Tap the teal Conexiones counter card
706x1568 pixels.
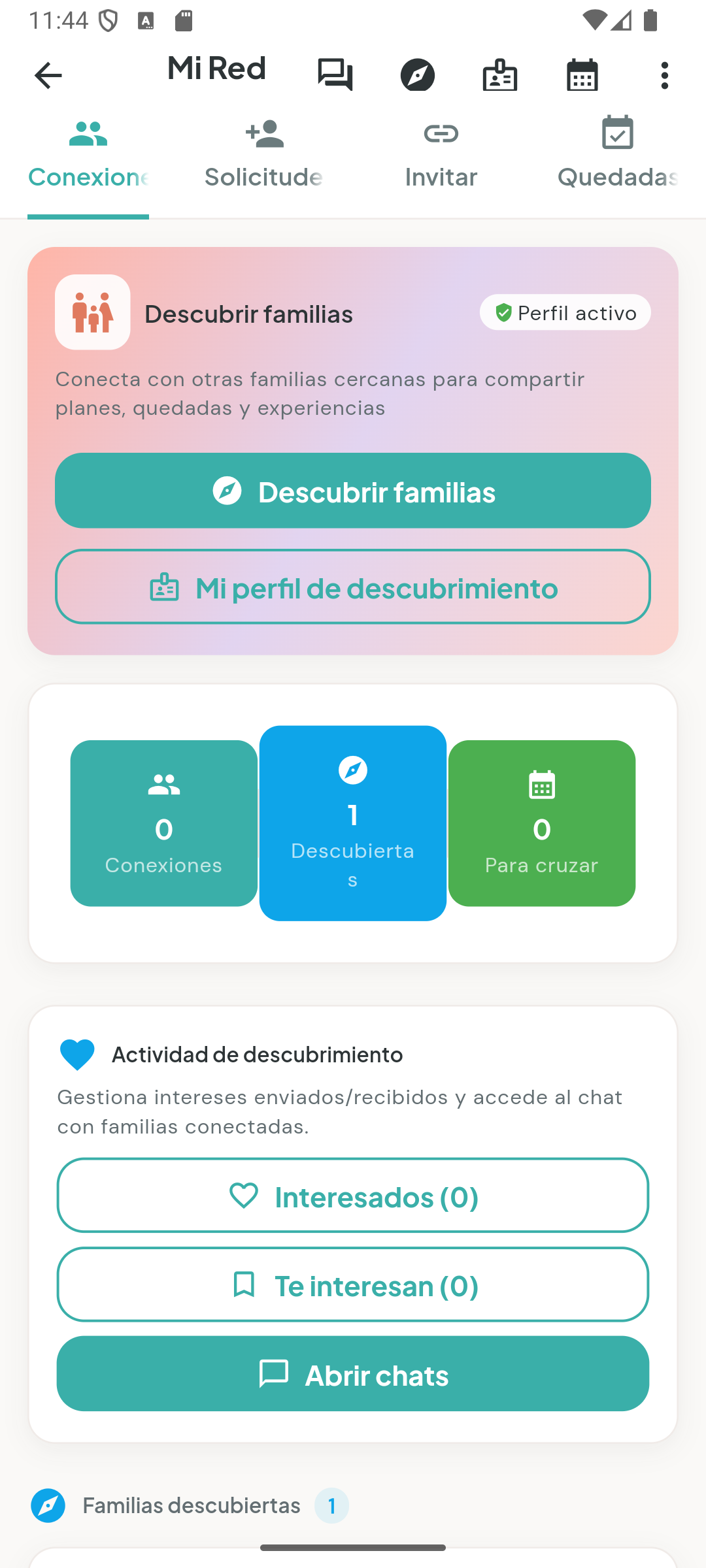163,822
